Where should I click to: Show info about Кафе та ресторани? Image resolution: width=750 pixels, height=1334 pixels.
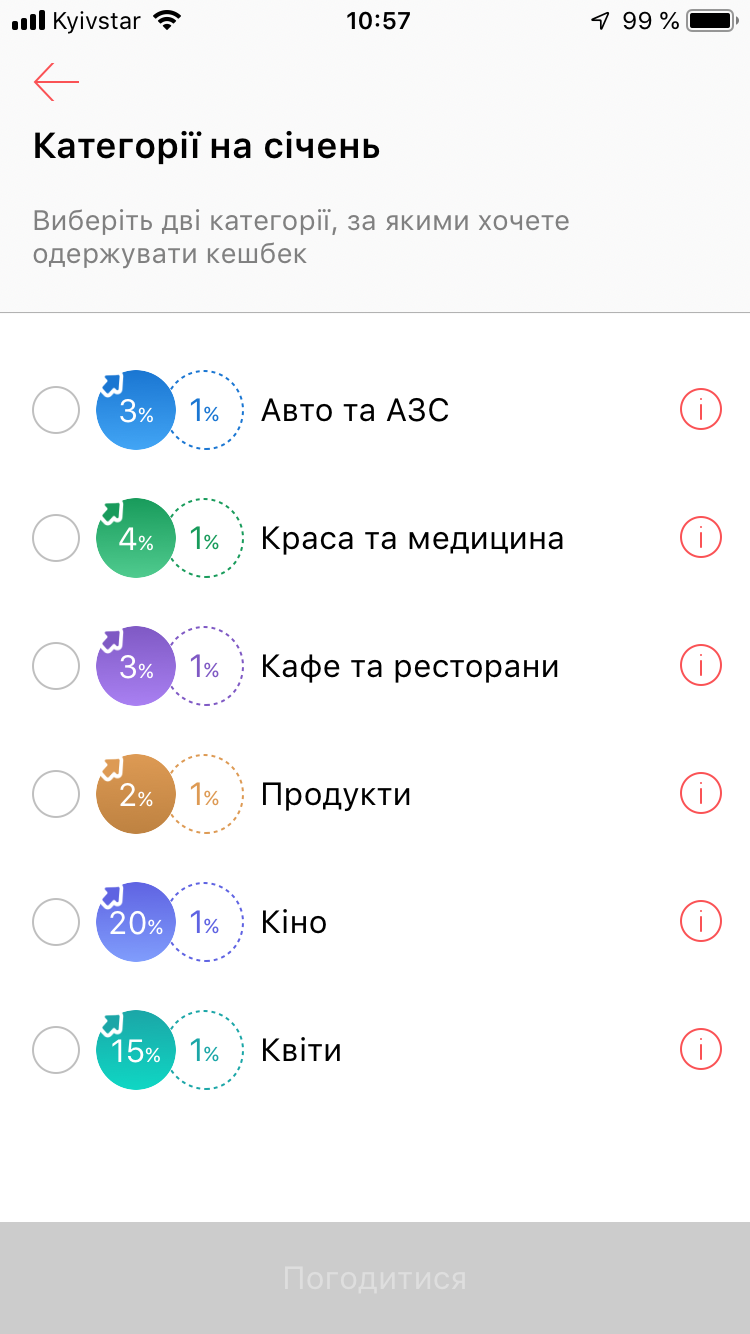701,666
